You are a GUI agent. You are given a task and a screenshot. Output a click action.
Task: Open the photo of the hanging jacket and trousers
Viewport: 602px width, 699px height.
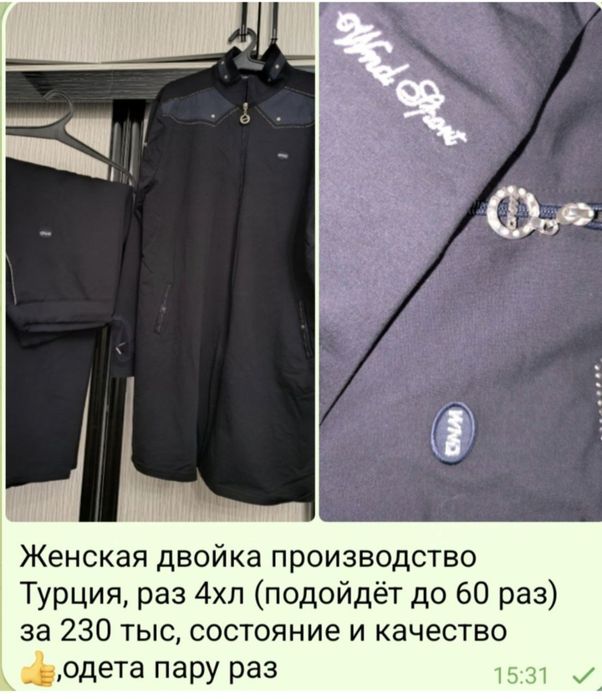[160, 260]
